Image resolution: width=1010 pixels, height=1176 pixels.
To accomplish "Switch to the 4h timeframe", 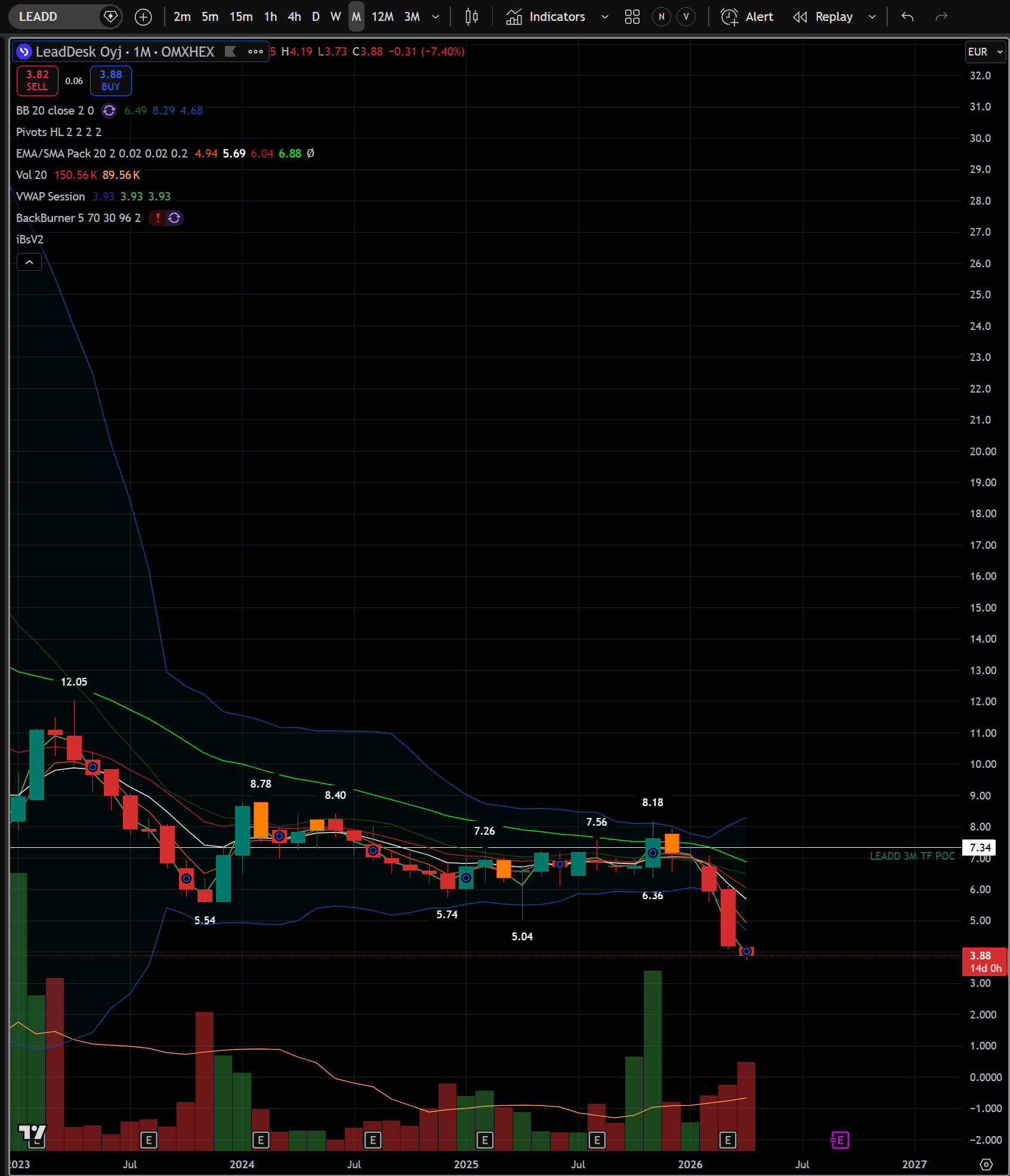I will 294,17.
